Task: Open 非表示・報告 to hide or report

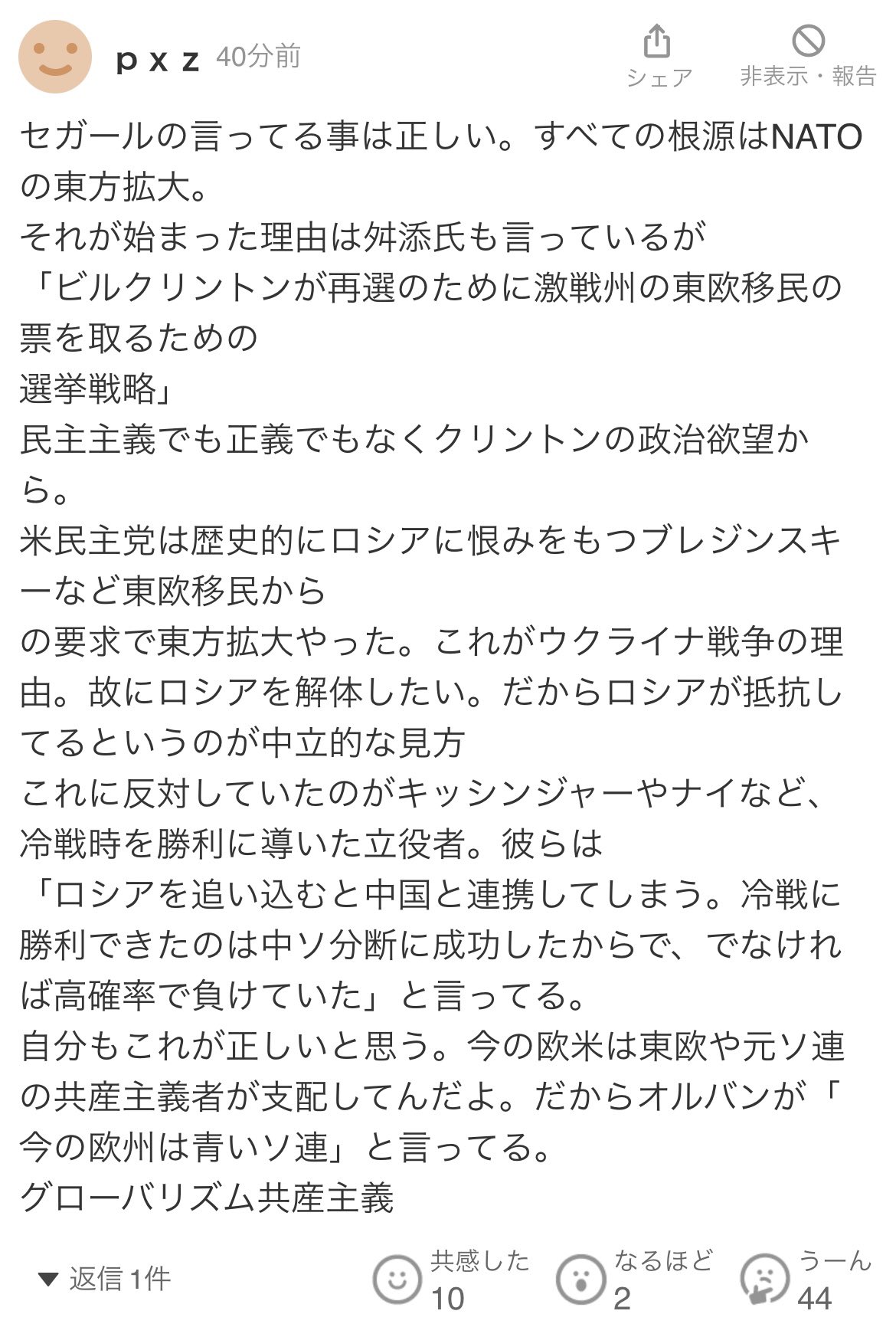Action: [807, 54]
